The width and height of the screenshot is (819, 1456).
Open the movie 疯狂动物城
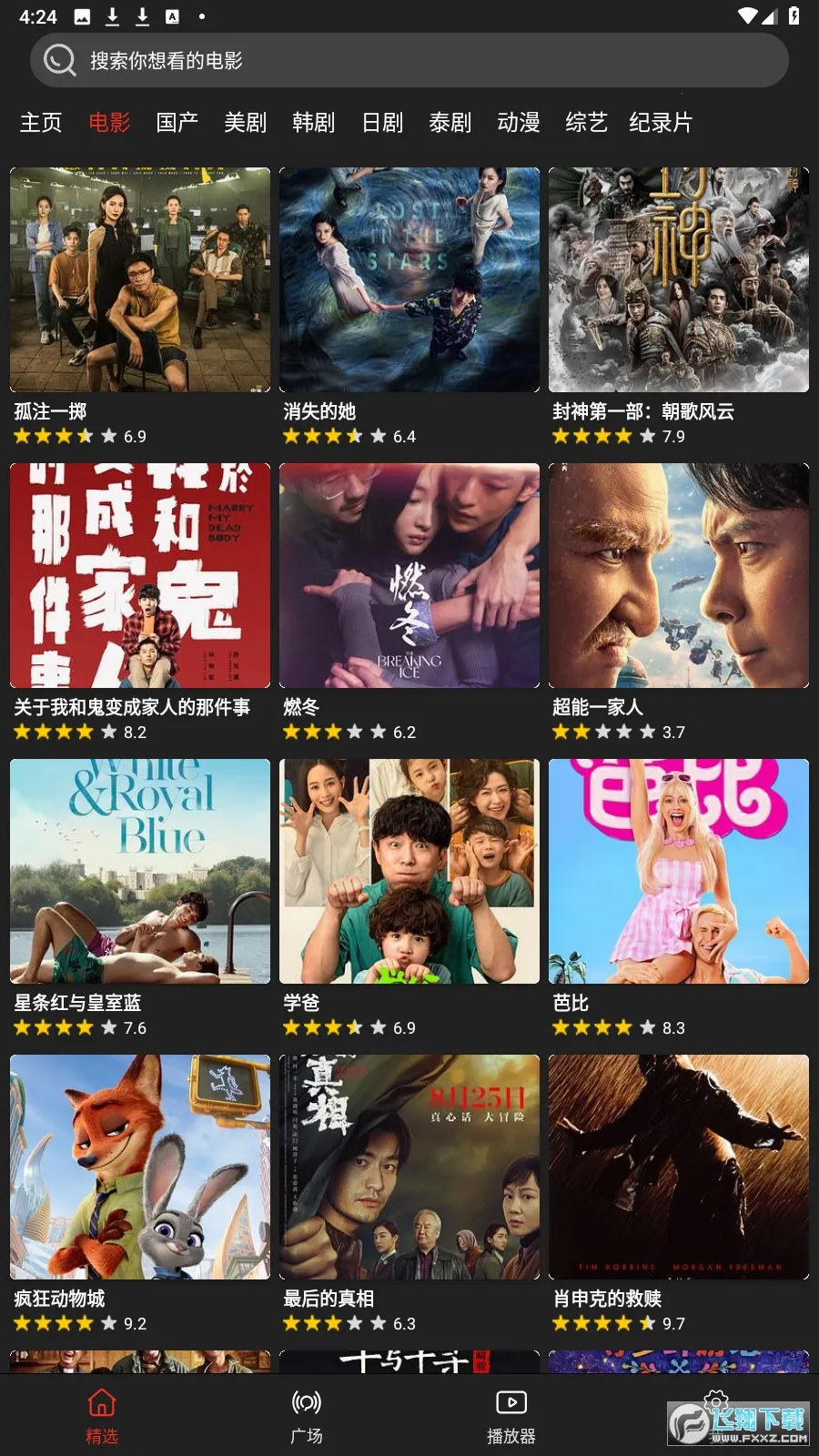click(x=140, y=1168)
